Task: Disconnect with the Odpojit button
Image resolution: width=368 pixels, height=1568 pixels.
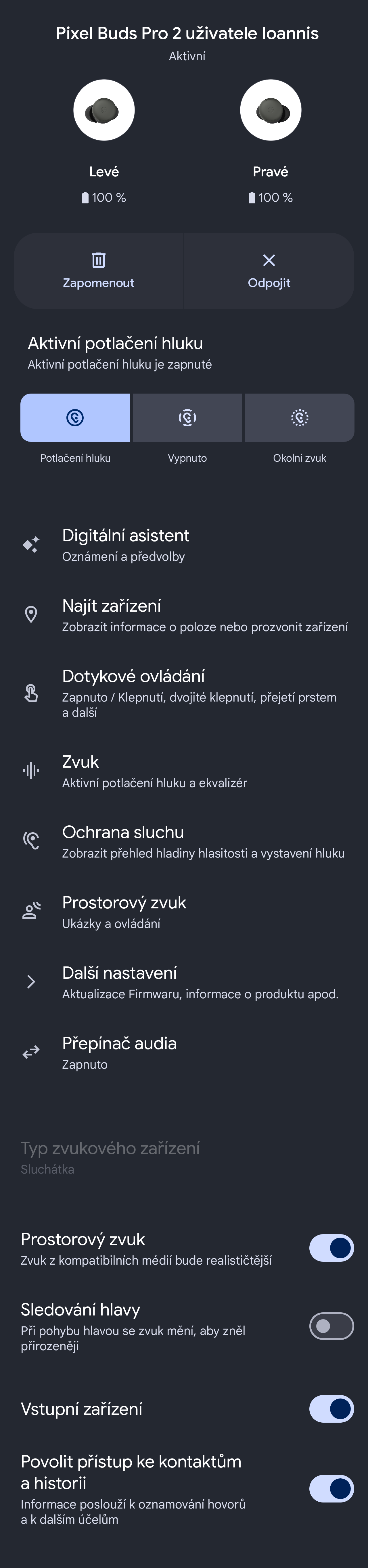Action: [x=269, y=271]
